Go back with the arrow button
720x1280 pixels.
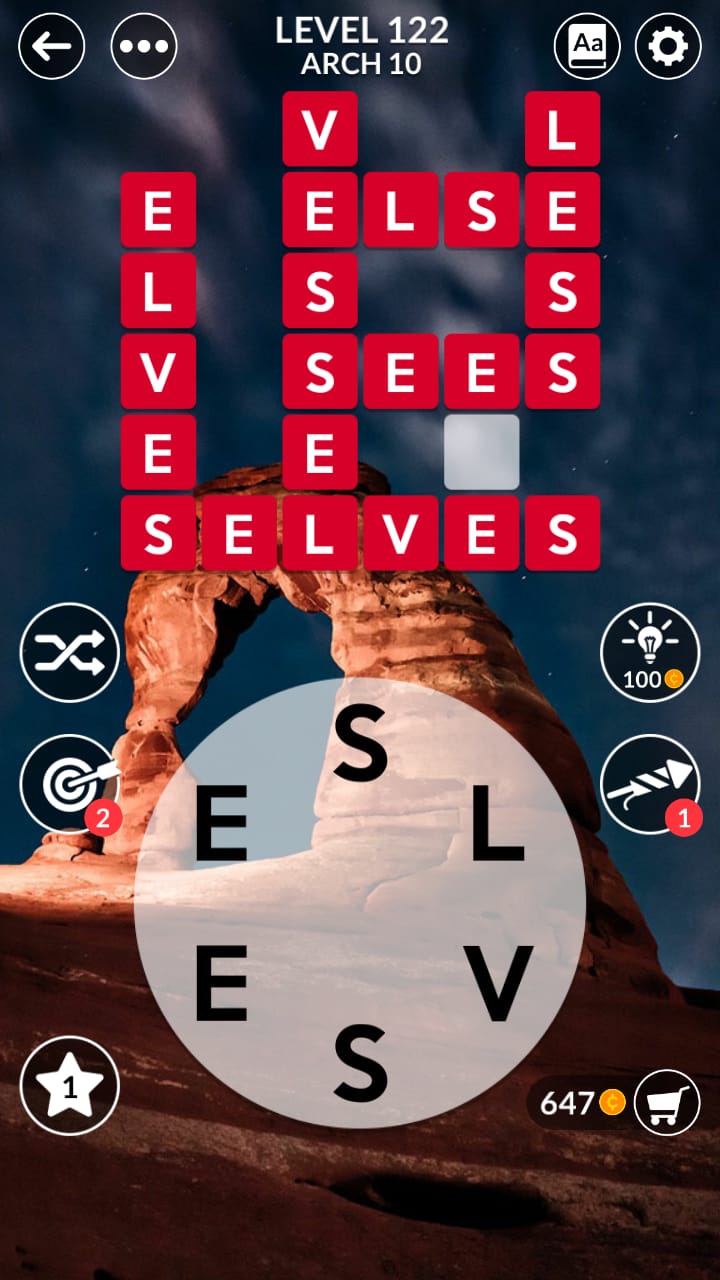tap(51, 46)
